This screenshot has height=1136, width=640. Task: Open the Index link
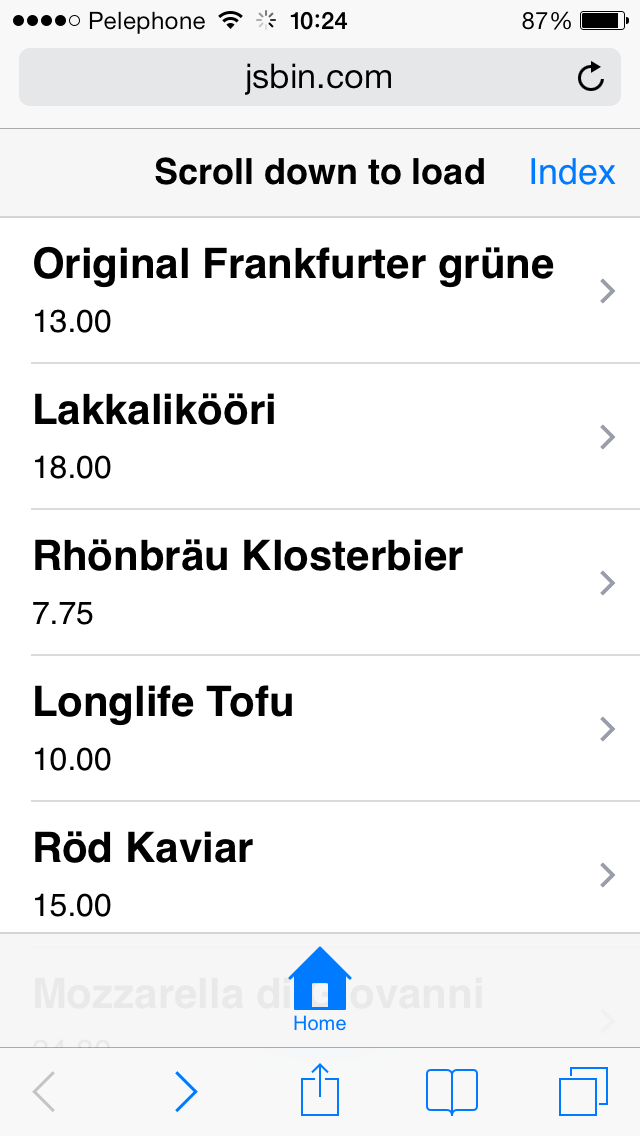(x=571, y=172)
